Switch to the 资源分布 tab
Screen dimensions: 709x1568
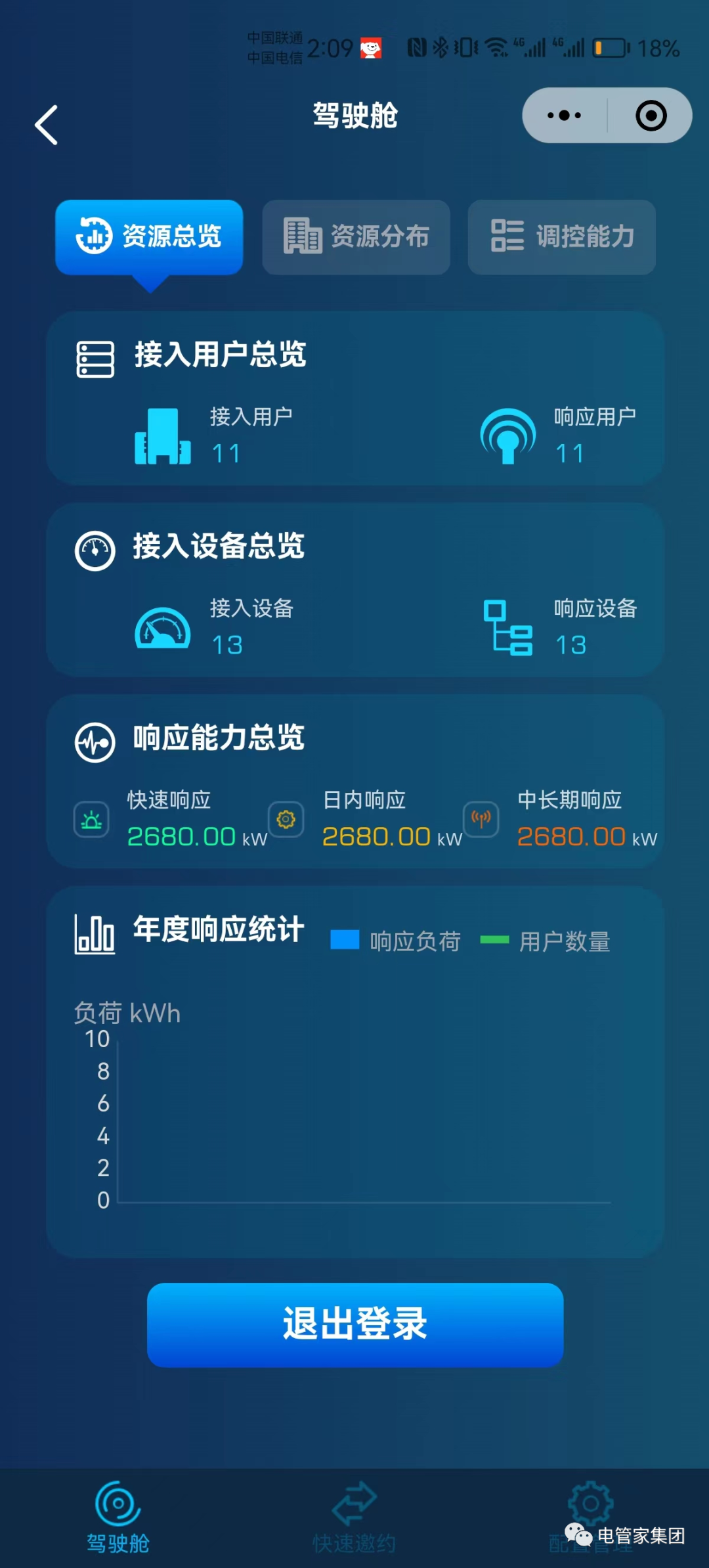[356, 236]
